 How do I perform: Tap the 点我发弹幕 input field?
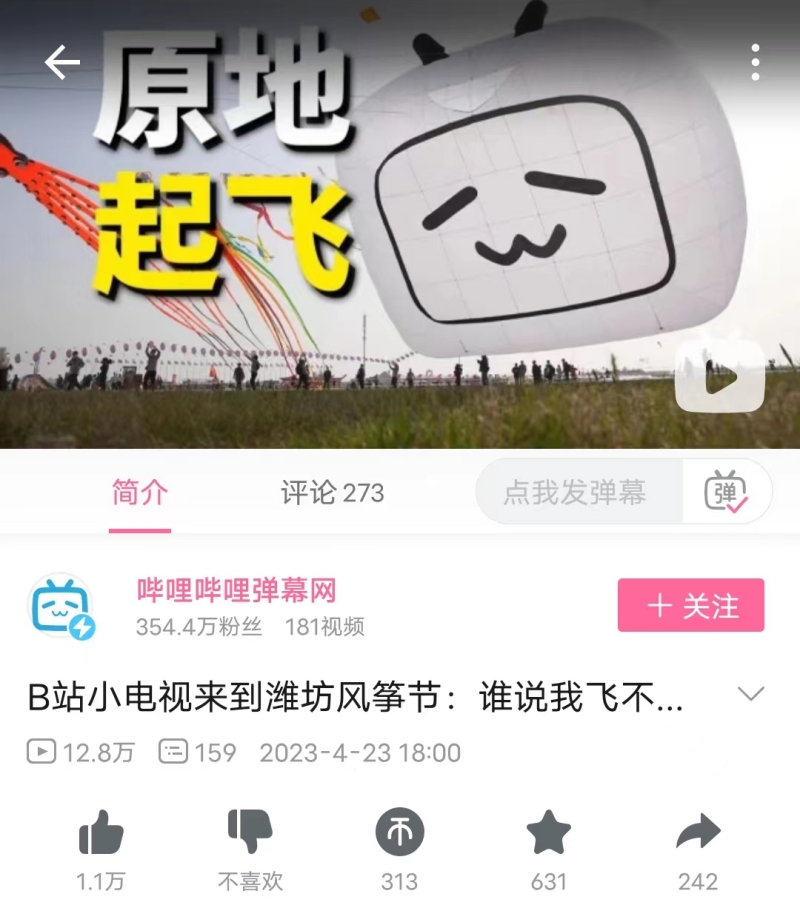[x=574, y=492]
